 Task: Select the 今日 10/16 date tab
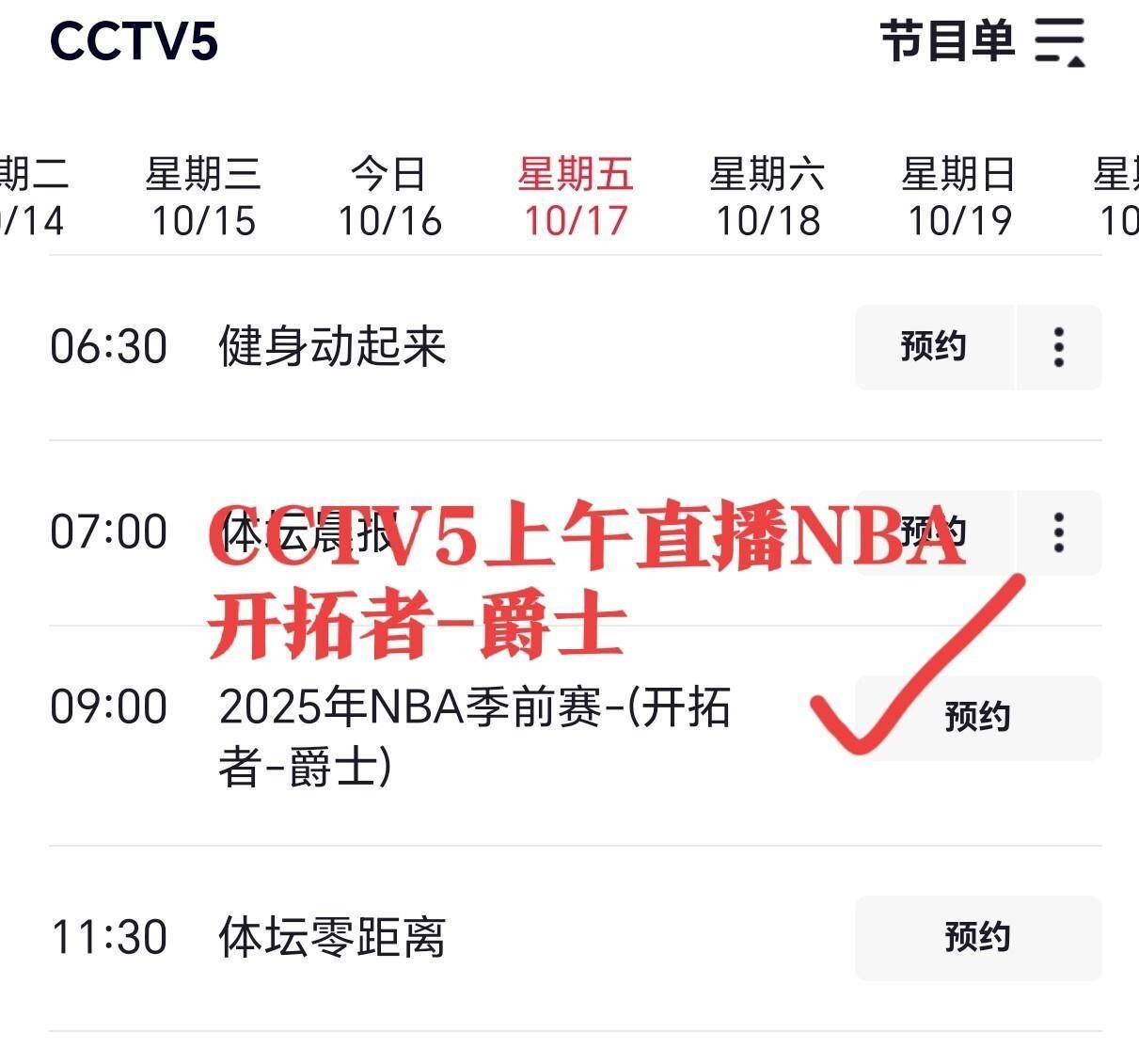click(389, 198)
